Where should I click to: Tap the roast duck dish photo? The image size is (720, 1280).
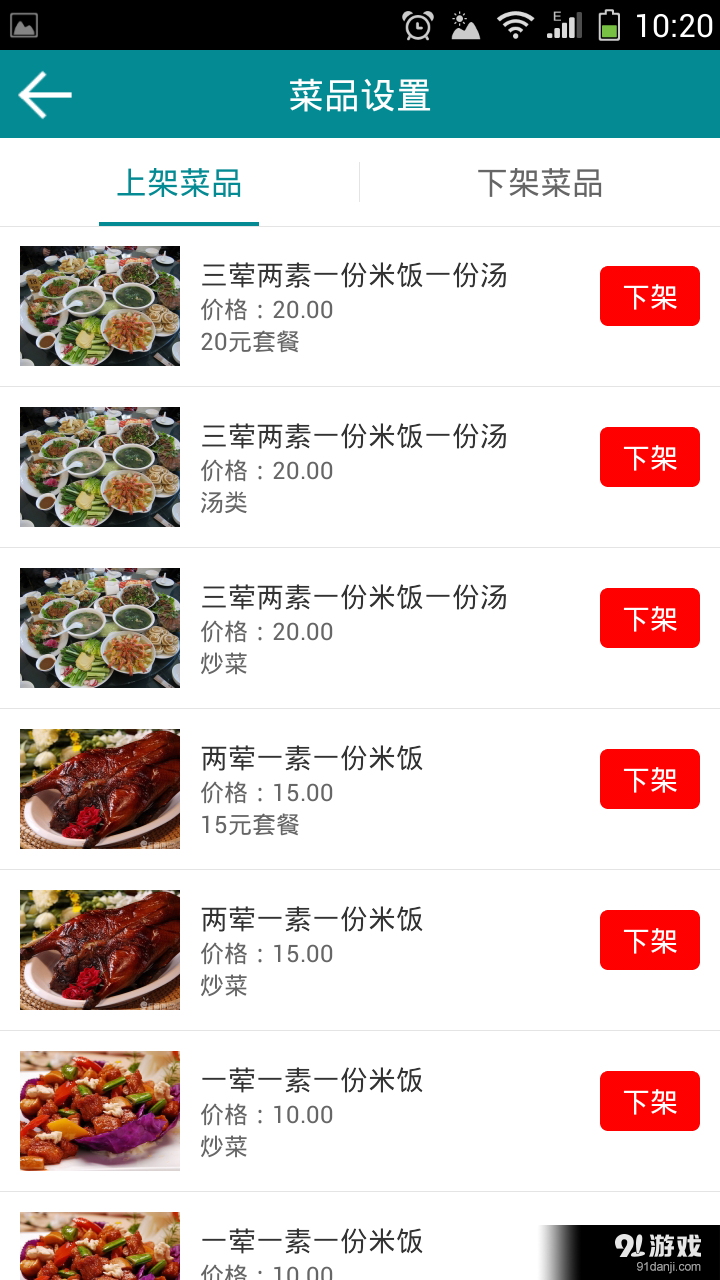[x=99, y=789]
